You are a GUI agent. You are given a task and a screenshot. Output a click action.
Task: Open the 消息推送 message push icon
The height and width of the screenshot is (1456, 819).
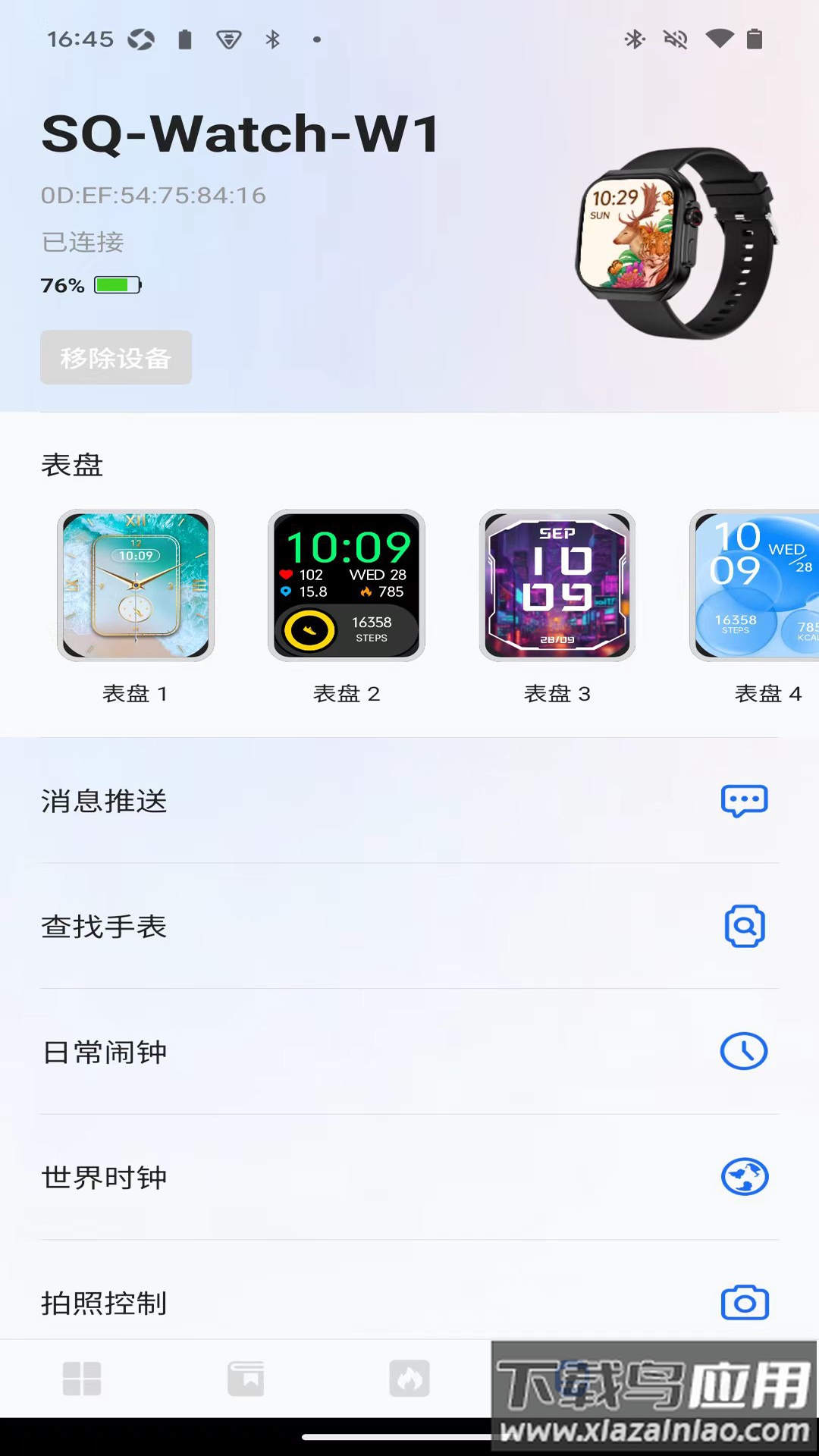click(x=745, y=800)
